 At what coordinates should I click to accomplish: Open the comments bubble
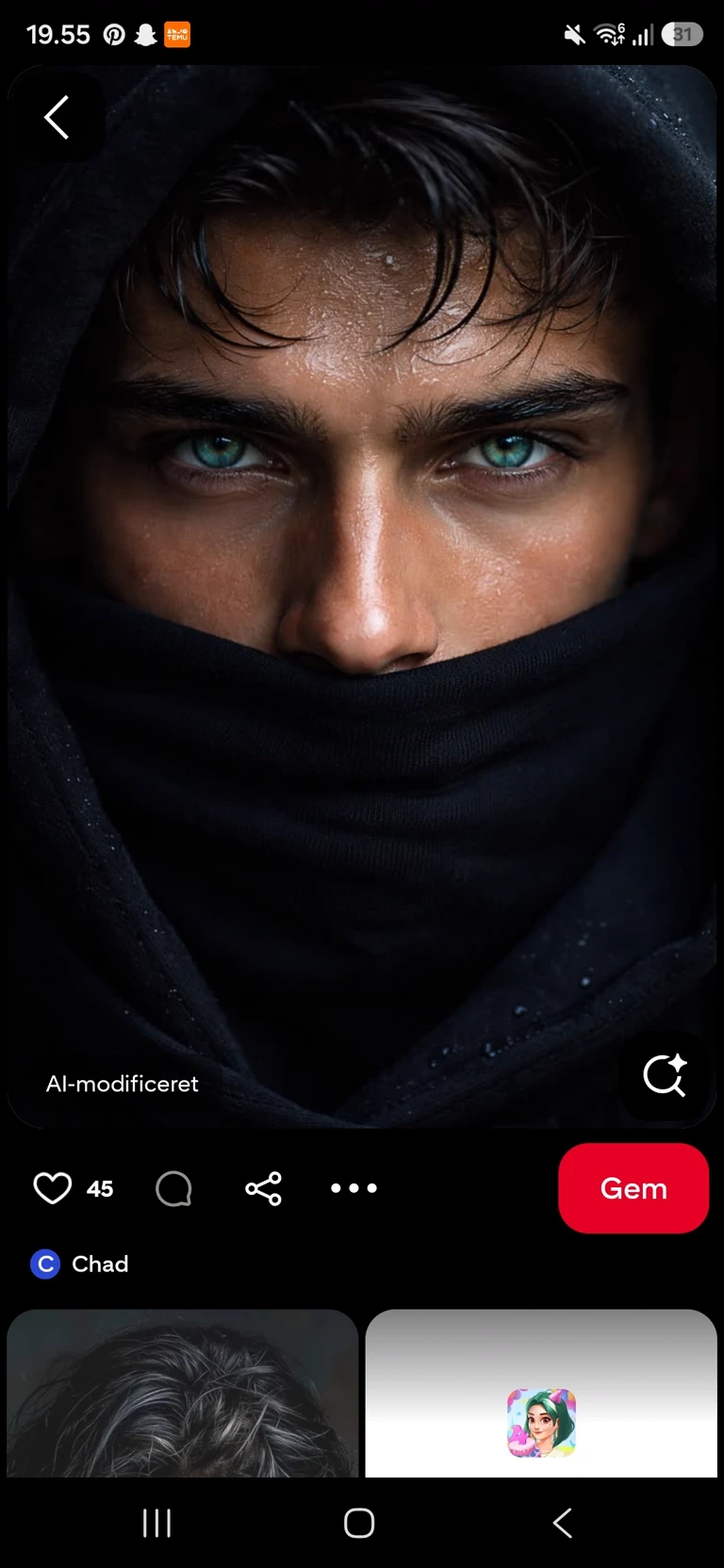click(x=173, y=1188)
